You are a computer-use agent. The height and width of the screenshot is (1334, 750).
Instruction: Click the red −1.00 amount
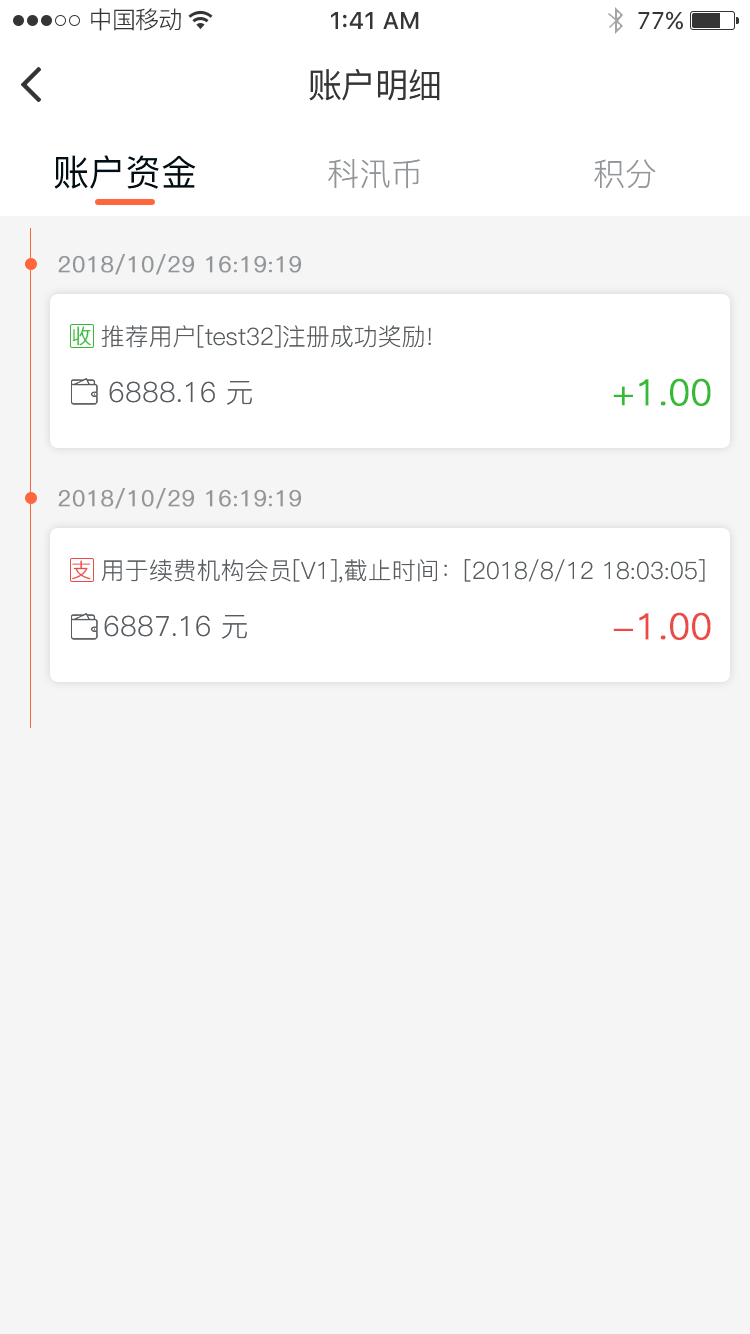click(x=662, y=626)
